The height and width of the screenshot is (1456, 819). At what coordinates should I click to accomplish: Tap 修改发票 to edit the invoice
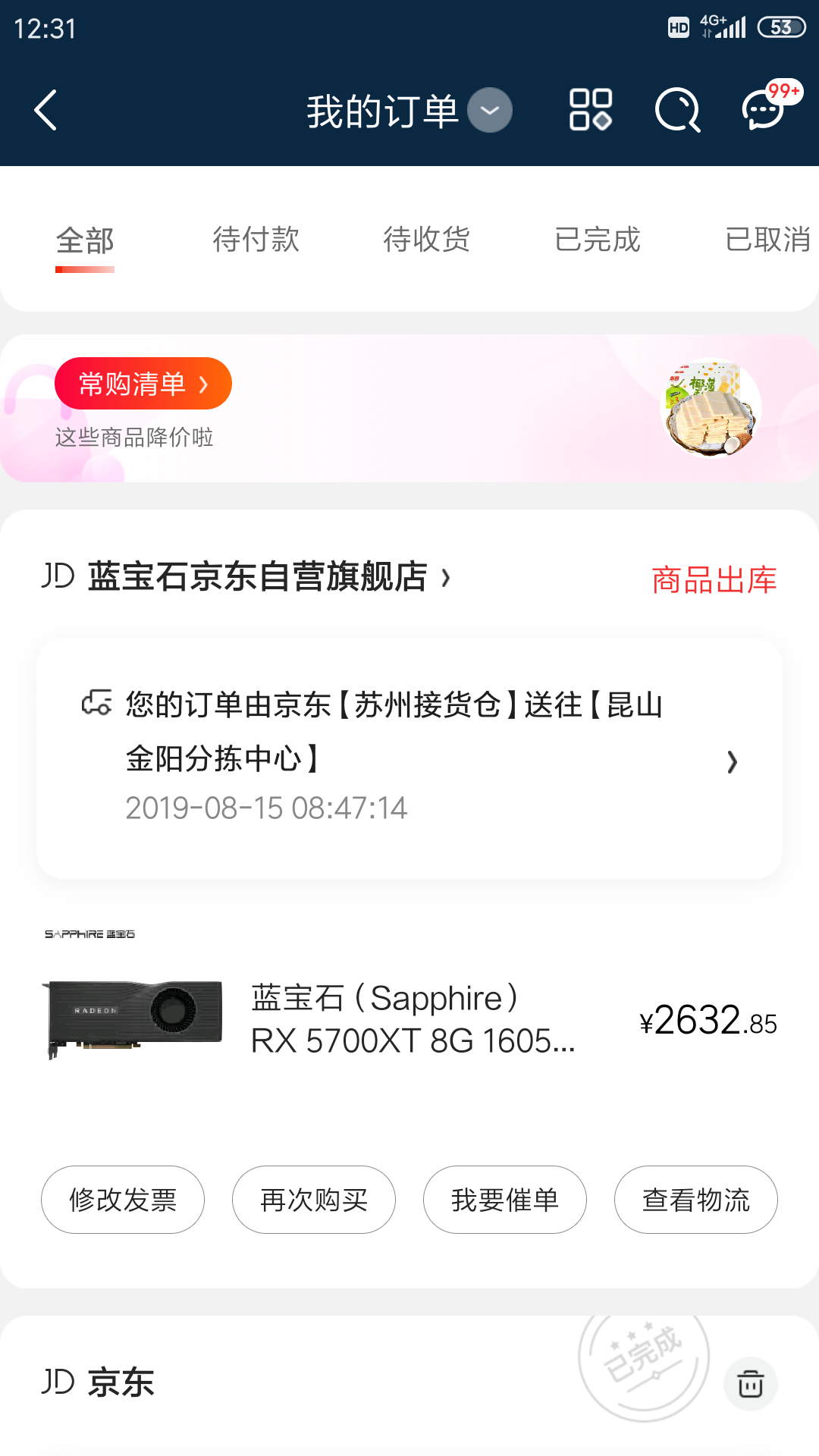point(123,1200)
